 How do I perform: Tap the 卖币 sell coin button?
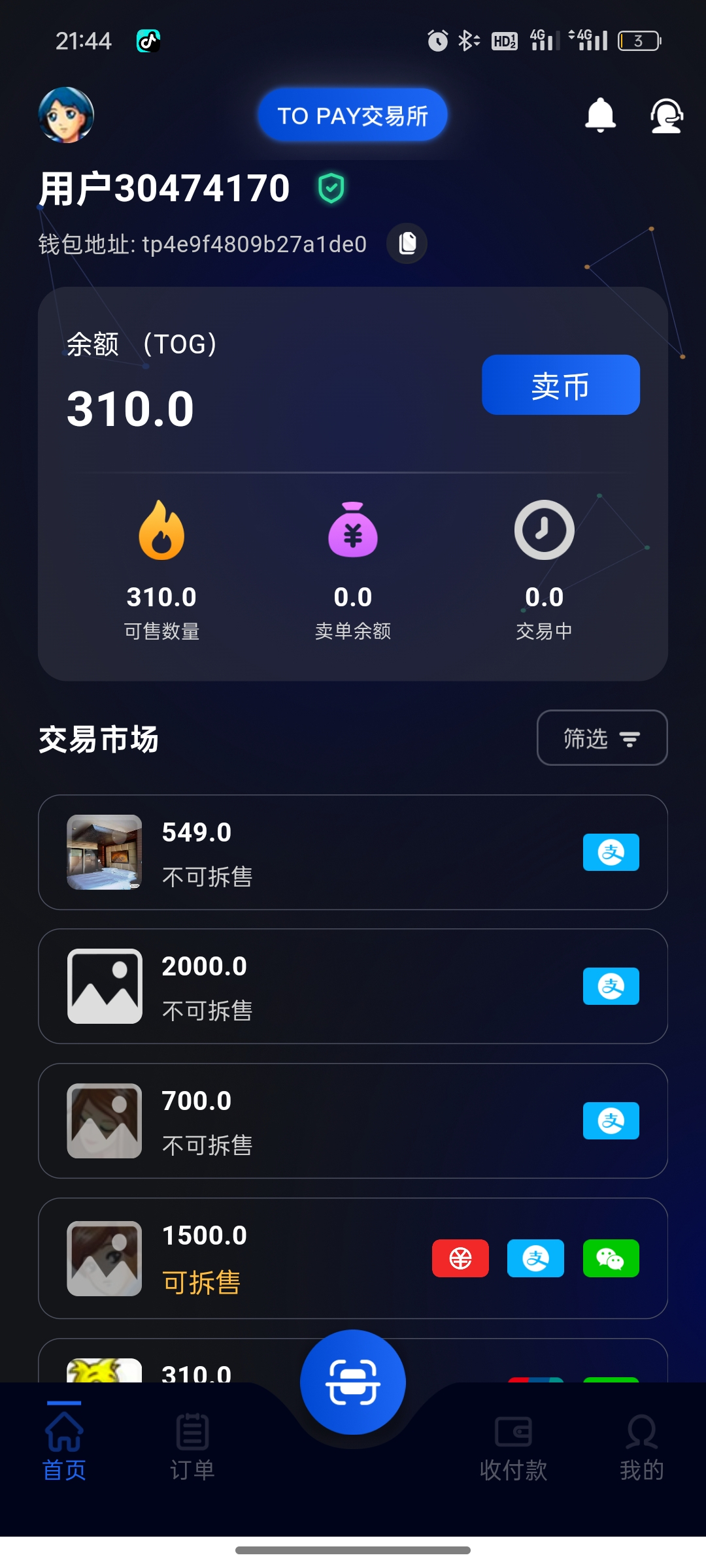coord(560,385)
